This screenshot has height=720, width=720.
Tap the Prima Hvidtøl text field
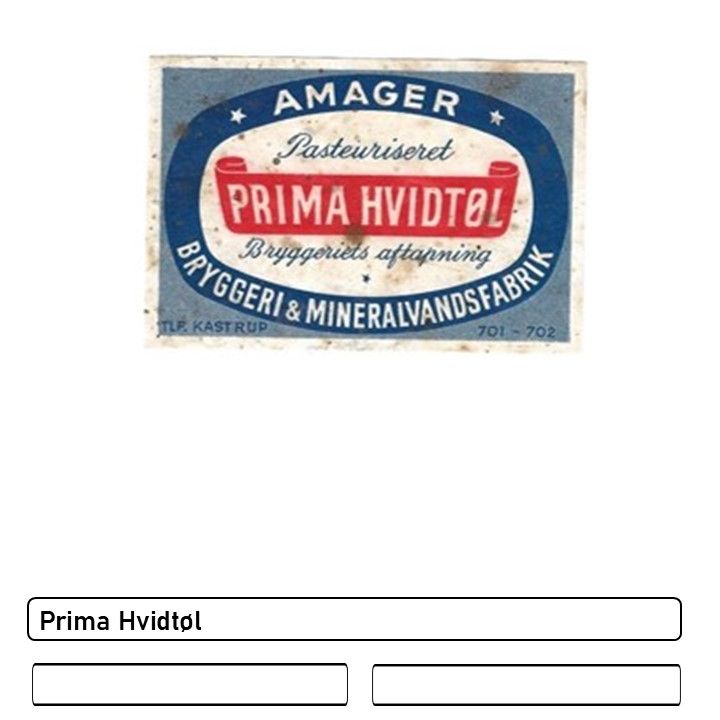tap(354, 619)
